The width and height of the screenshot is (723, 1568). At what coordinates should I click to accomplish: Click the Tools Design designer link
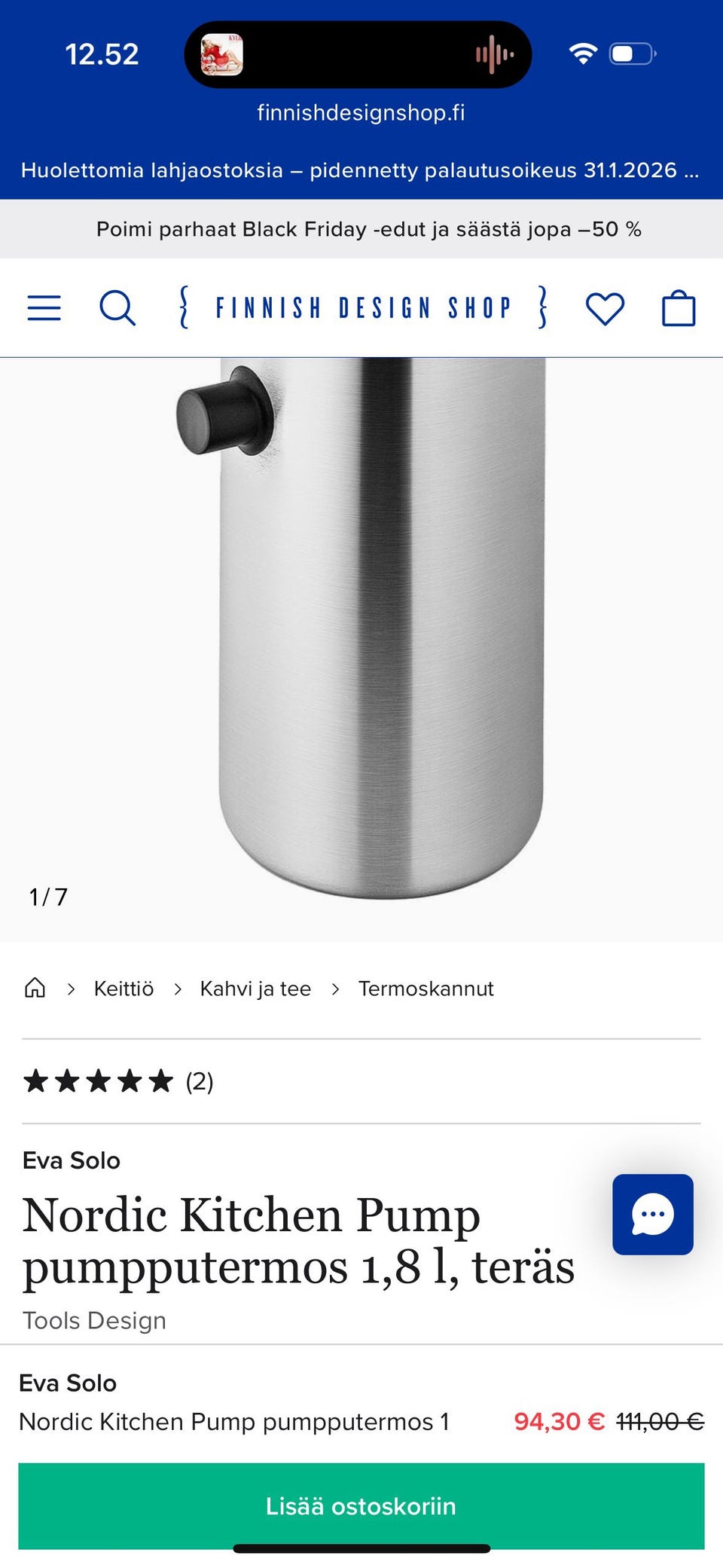pyautogui.click(x=94, y=1321)
